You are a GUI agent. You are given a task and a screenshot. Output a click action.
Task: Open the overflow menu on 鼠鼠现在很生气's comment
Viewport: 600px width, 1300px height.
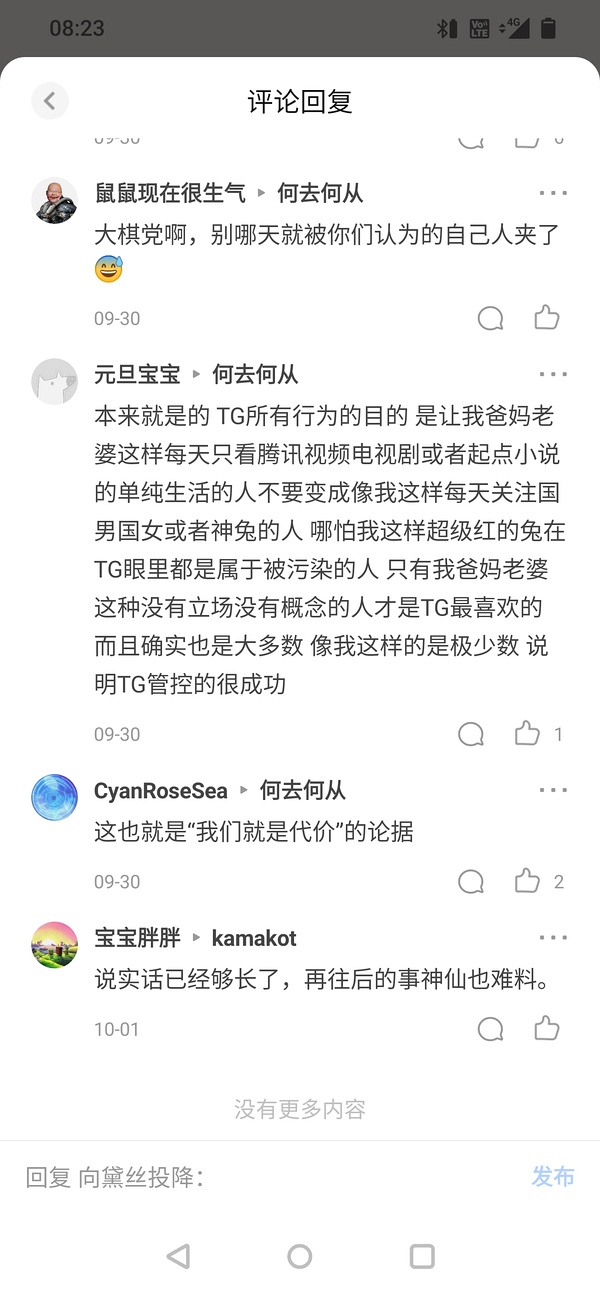click(553, 193)
